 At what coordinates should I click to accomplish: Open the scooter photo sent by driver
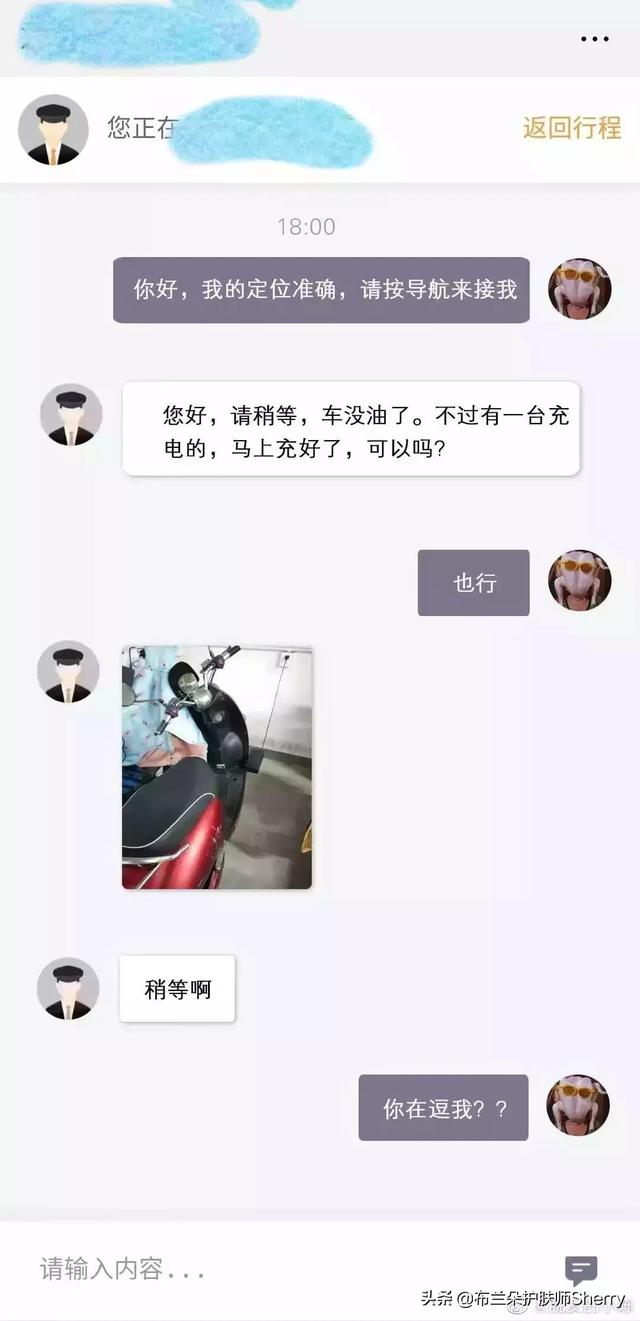coord(217,767)
